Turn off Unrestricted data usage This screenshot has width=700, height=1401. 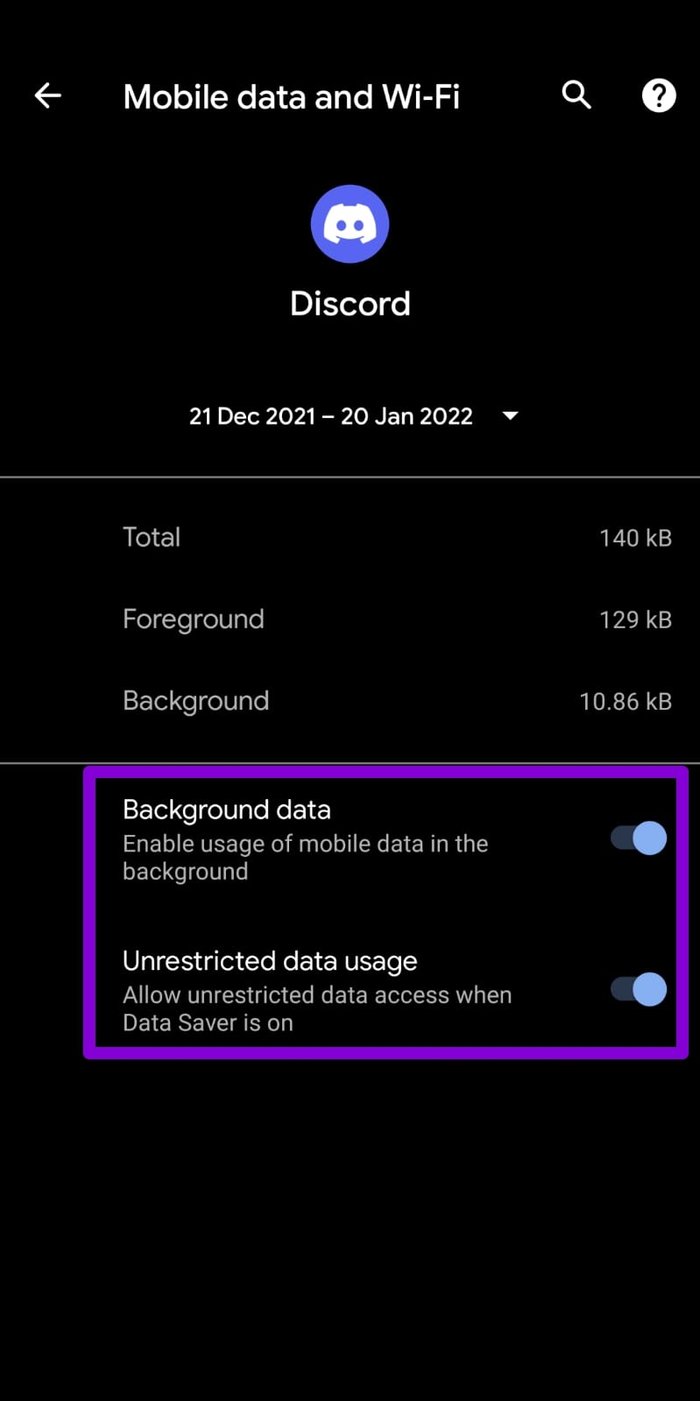[x=639, y=990]
